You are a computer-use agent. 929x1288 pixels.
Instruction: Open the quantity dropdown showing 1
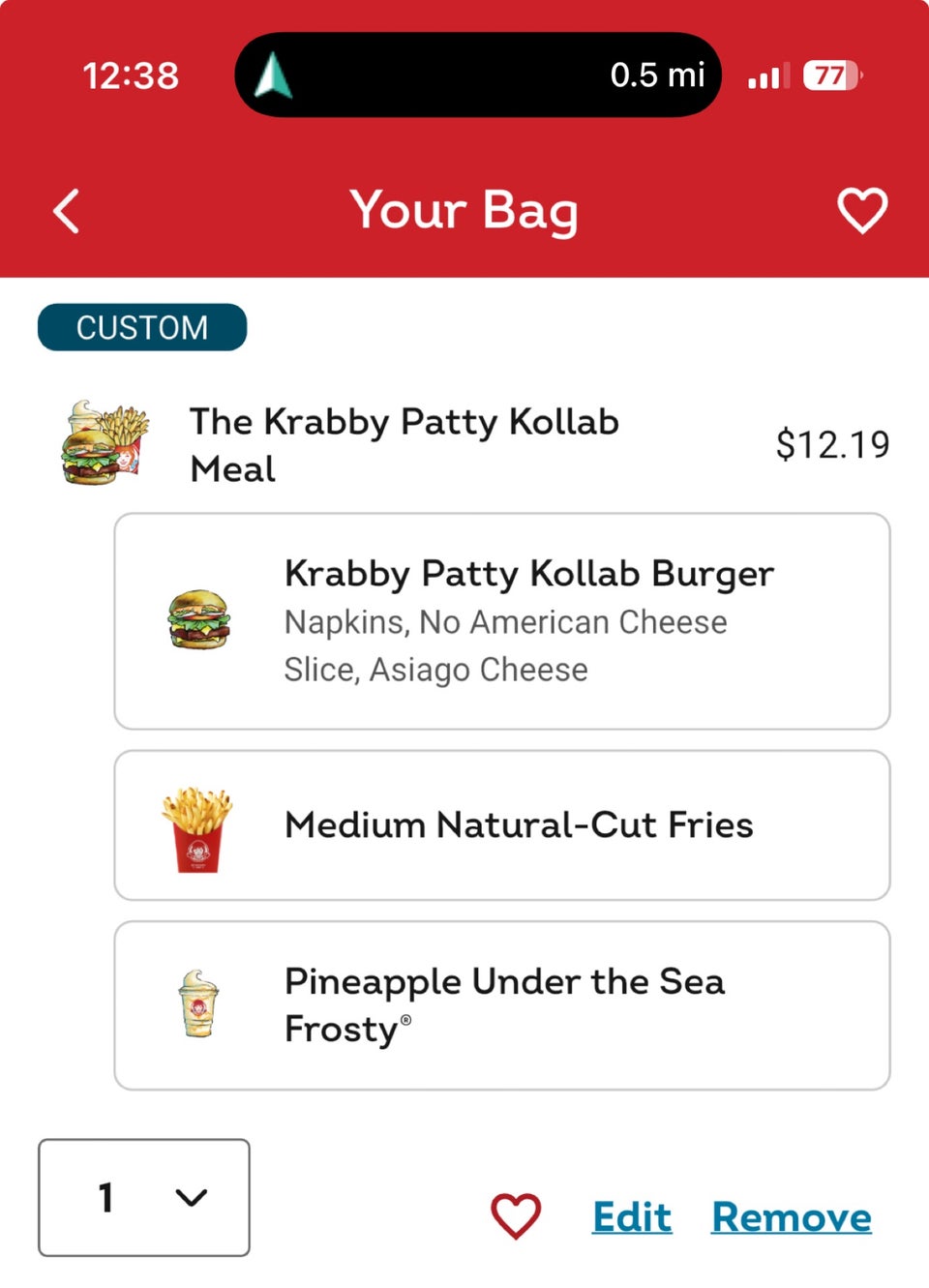143,1198
